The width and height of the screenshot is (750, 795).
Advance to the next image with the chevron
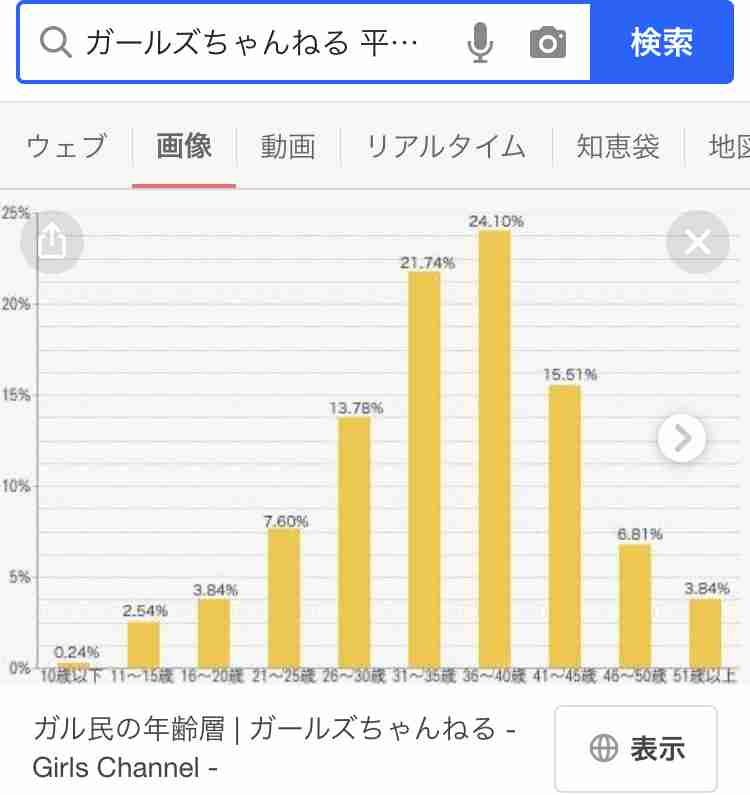[x=682, y=438]
